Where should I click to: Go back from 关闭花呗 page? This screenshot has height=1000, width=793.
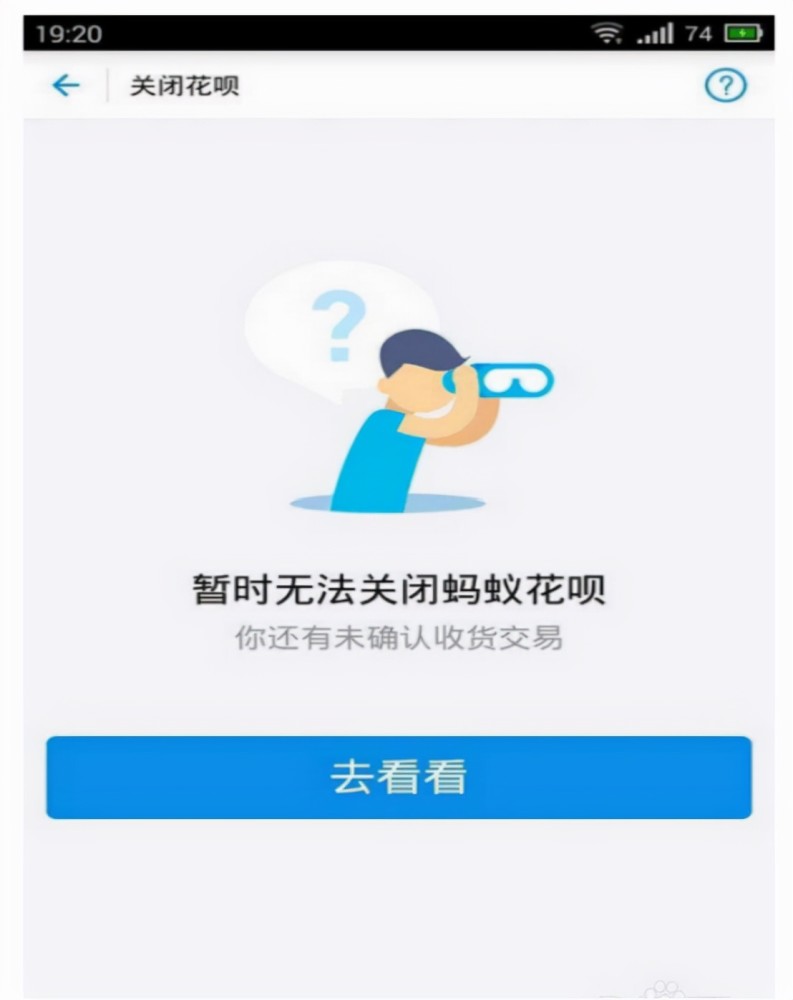click(66, 86)
